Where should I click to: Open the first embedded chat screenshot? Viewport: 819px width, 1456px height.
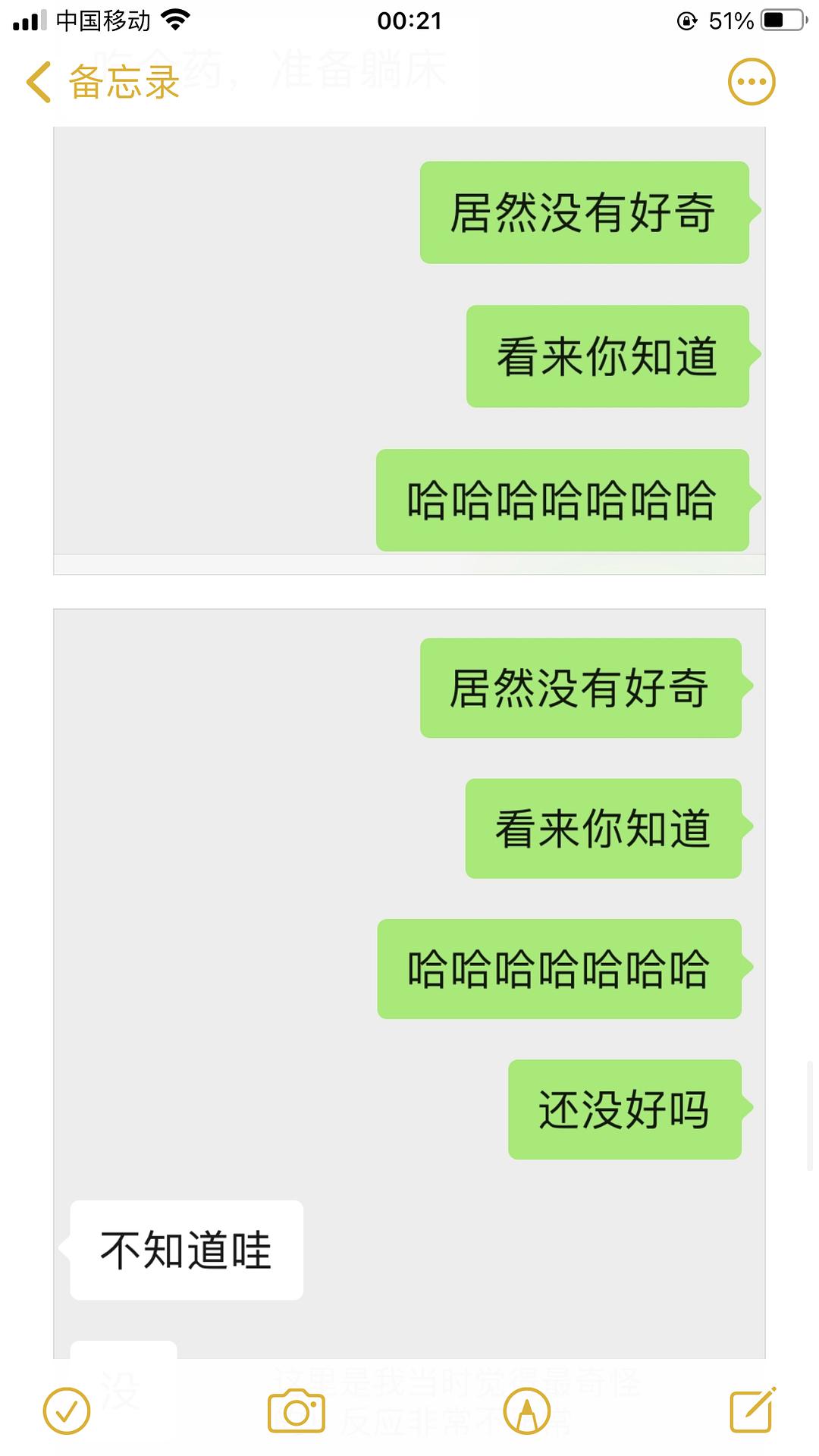tap(409, 350)
